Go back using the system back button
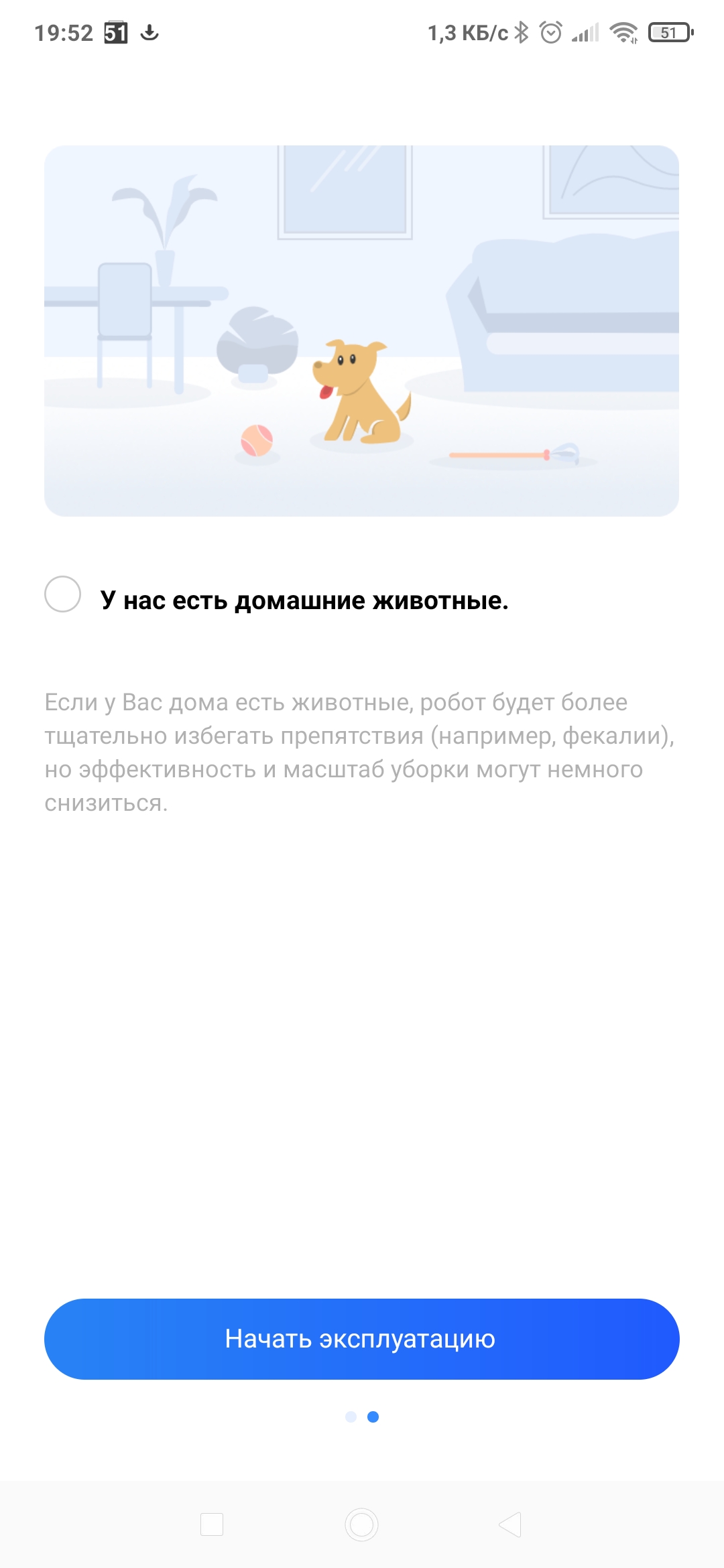This screenshot has width=724, height=1568. click(x=511, y=1524)
